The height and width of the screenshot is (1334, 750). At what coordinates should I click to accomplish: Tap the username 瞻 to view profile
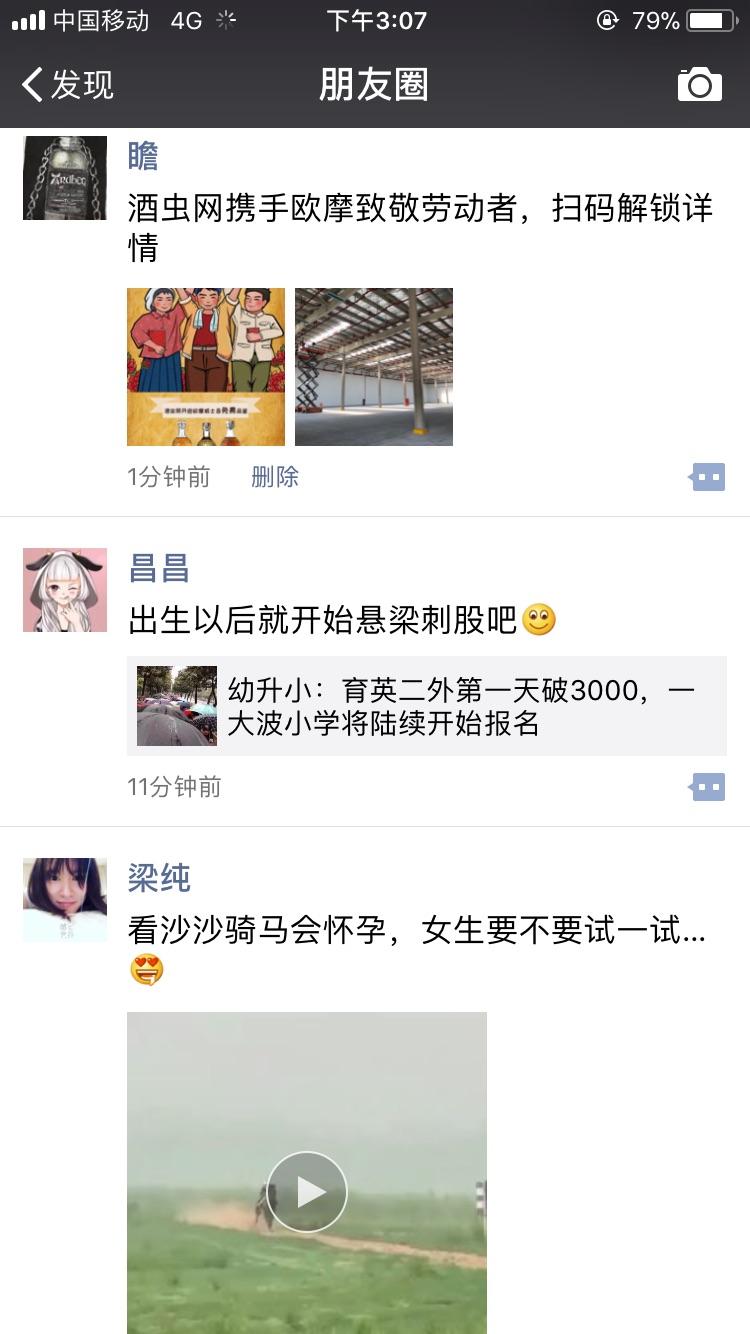[140, 156]
